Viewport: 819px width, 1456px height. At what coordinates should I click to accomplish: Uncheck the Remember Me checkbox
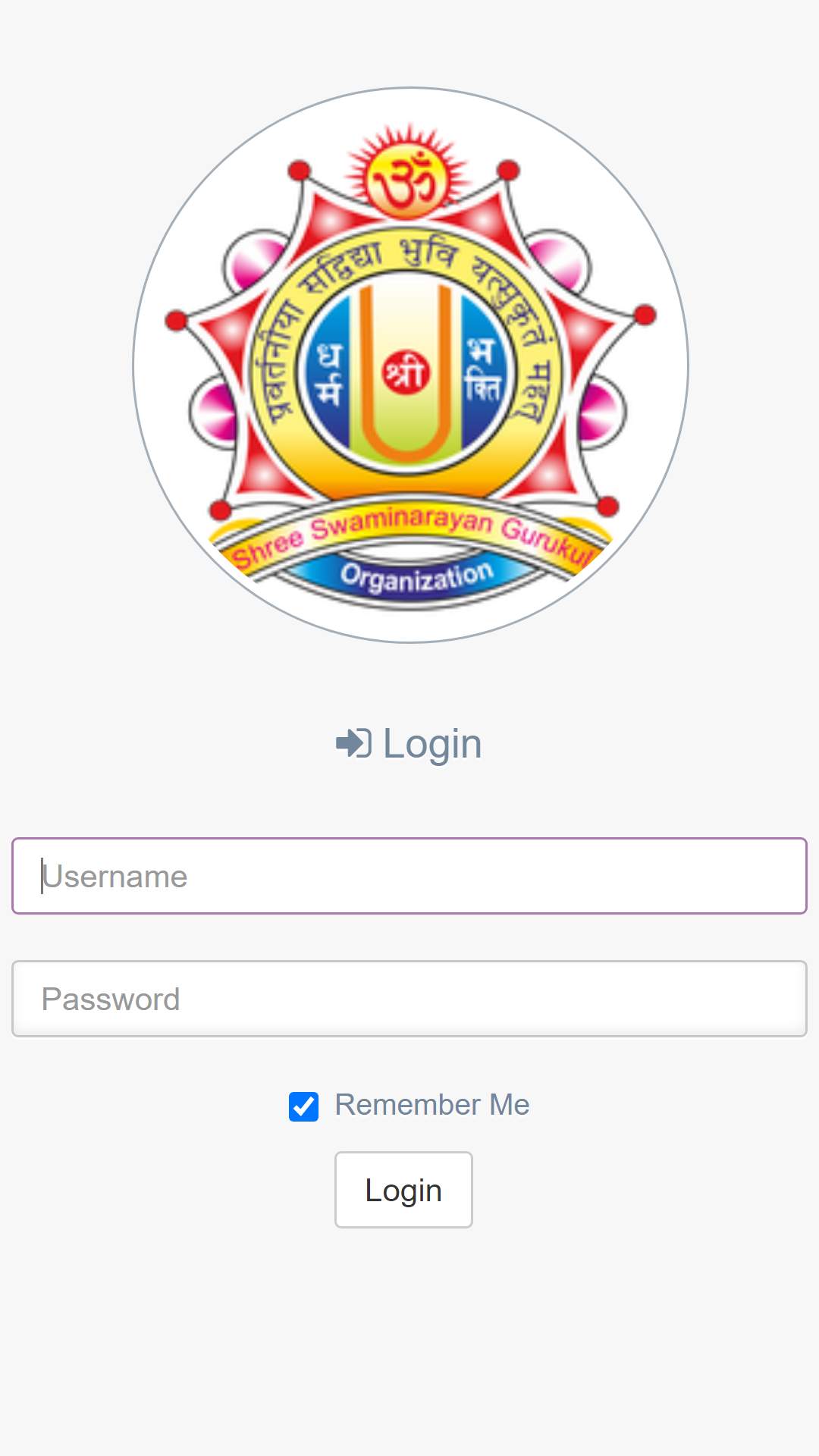(x=303, y=1106)
